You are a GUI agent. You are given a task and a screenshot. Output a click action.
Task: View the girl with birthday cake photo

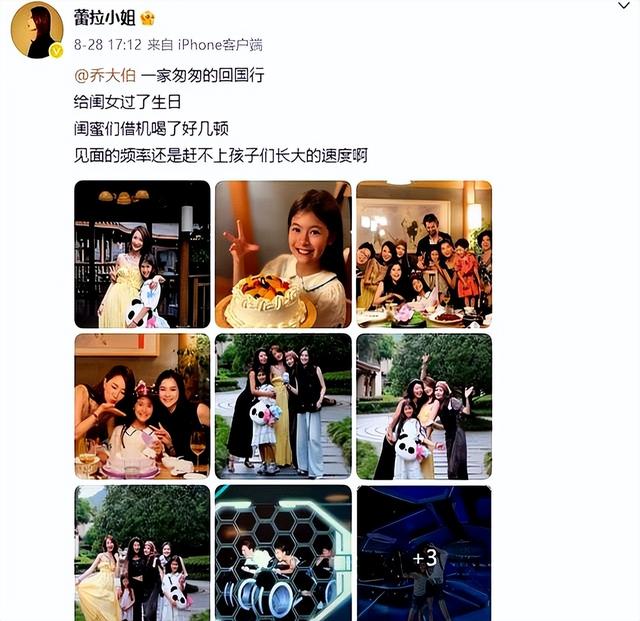click(x=283, y=254)
